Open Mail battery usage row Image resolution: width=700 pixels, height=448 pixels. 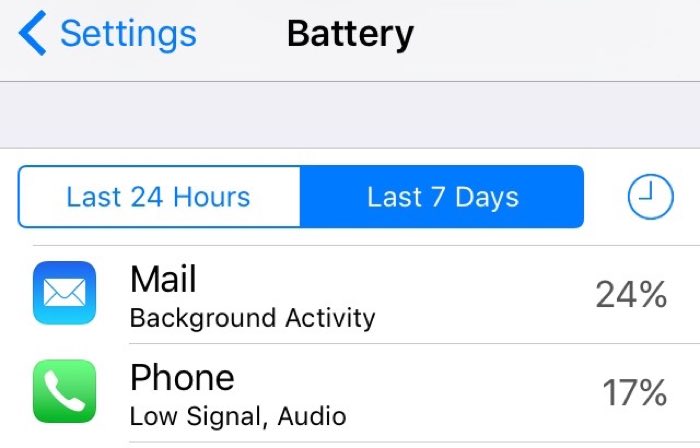(x=350, y=294)
